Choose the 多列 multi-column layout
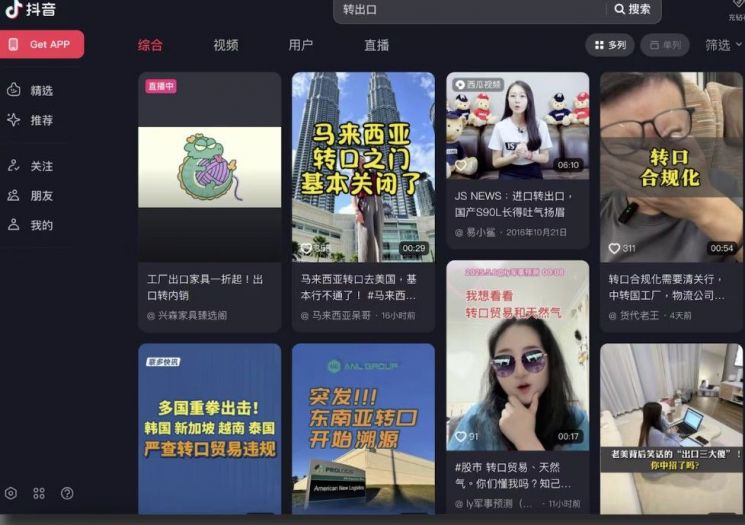This screenshot has width=745, height=525. (x=609, y=45)
